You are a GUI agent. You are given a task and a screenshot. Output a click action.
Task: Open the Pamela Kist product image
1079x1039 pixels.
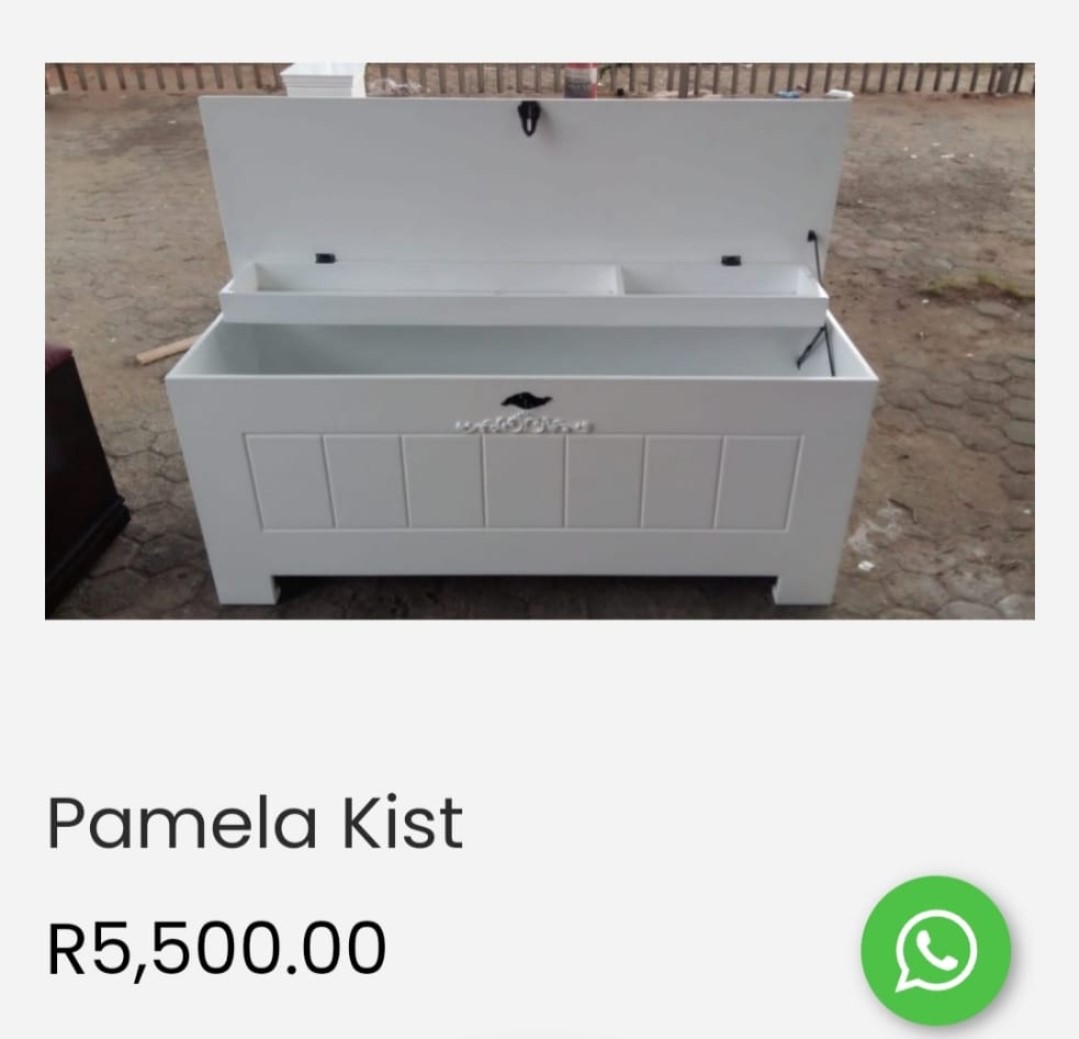point(539,341)
